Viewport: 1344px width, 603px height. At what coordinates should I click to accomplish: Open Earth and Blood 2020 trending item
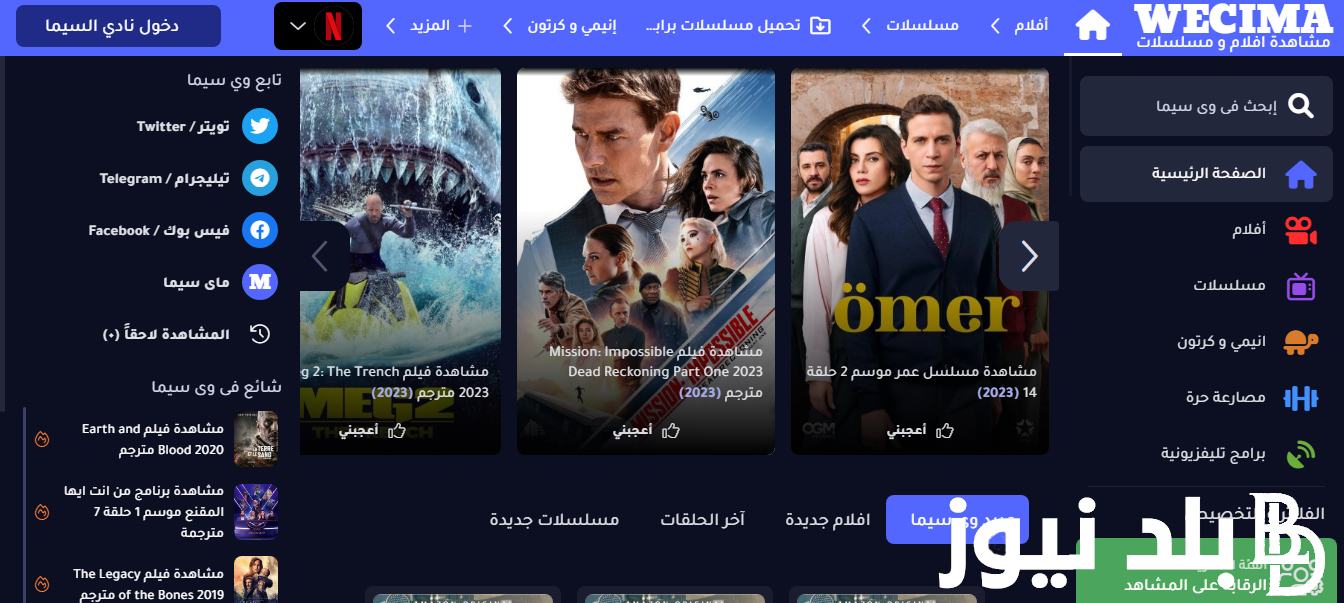153,439
